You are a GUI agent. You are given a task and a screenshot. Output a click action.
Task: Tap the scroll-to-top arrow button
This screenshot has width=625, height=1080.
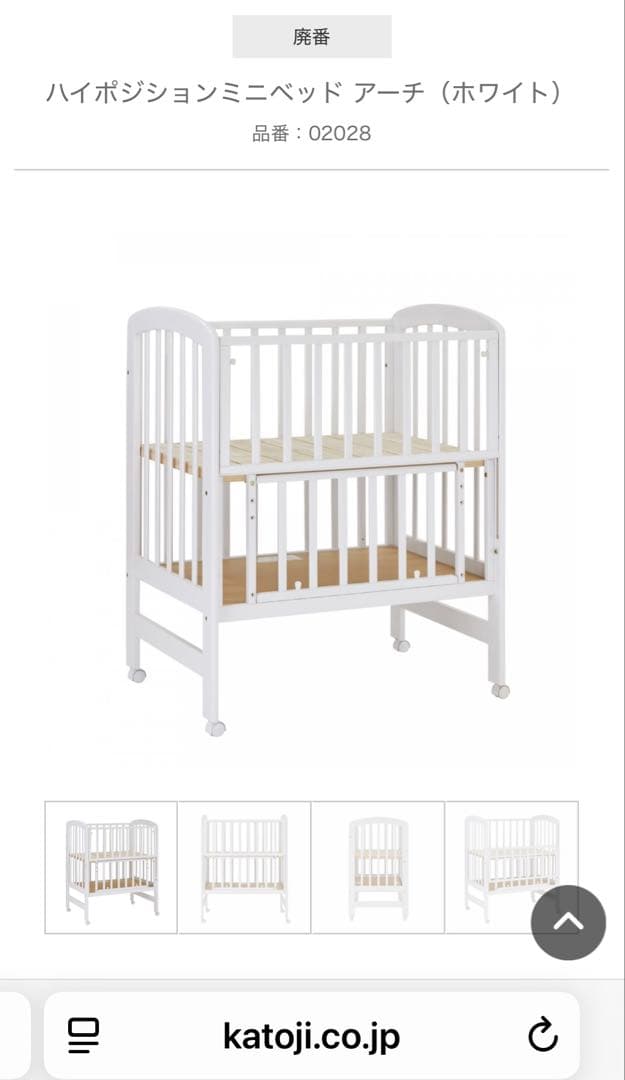coord(568,922)
